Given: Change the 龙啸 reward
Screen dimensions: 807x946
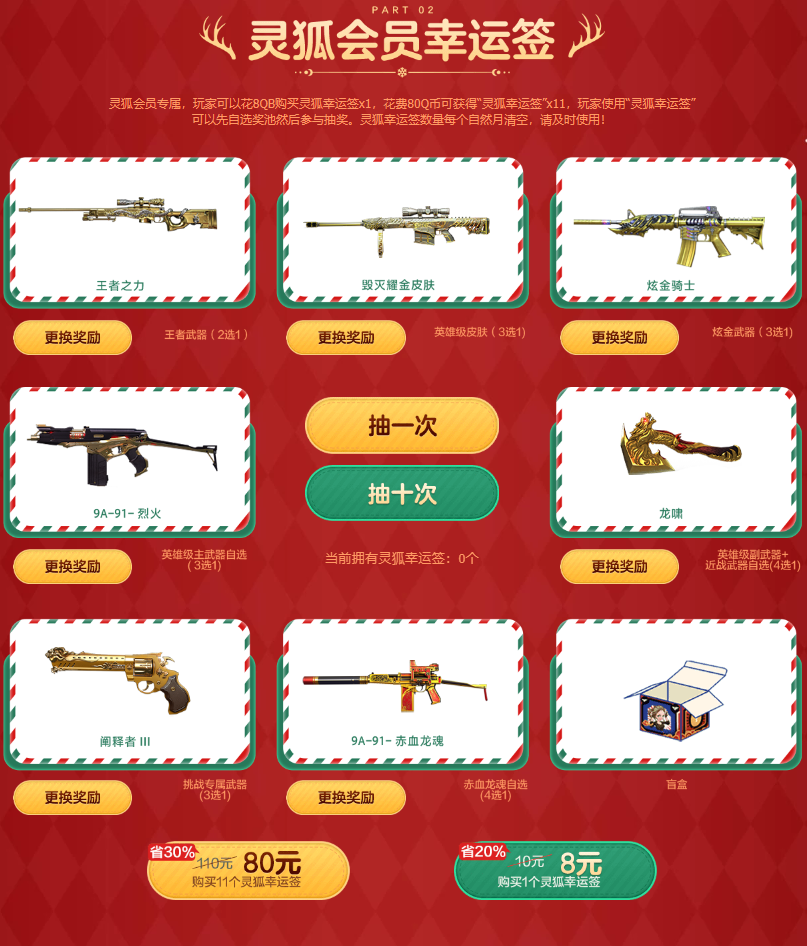Looking at the screenshot, I should pyautogui.click(x=619, y=566).
